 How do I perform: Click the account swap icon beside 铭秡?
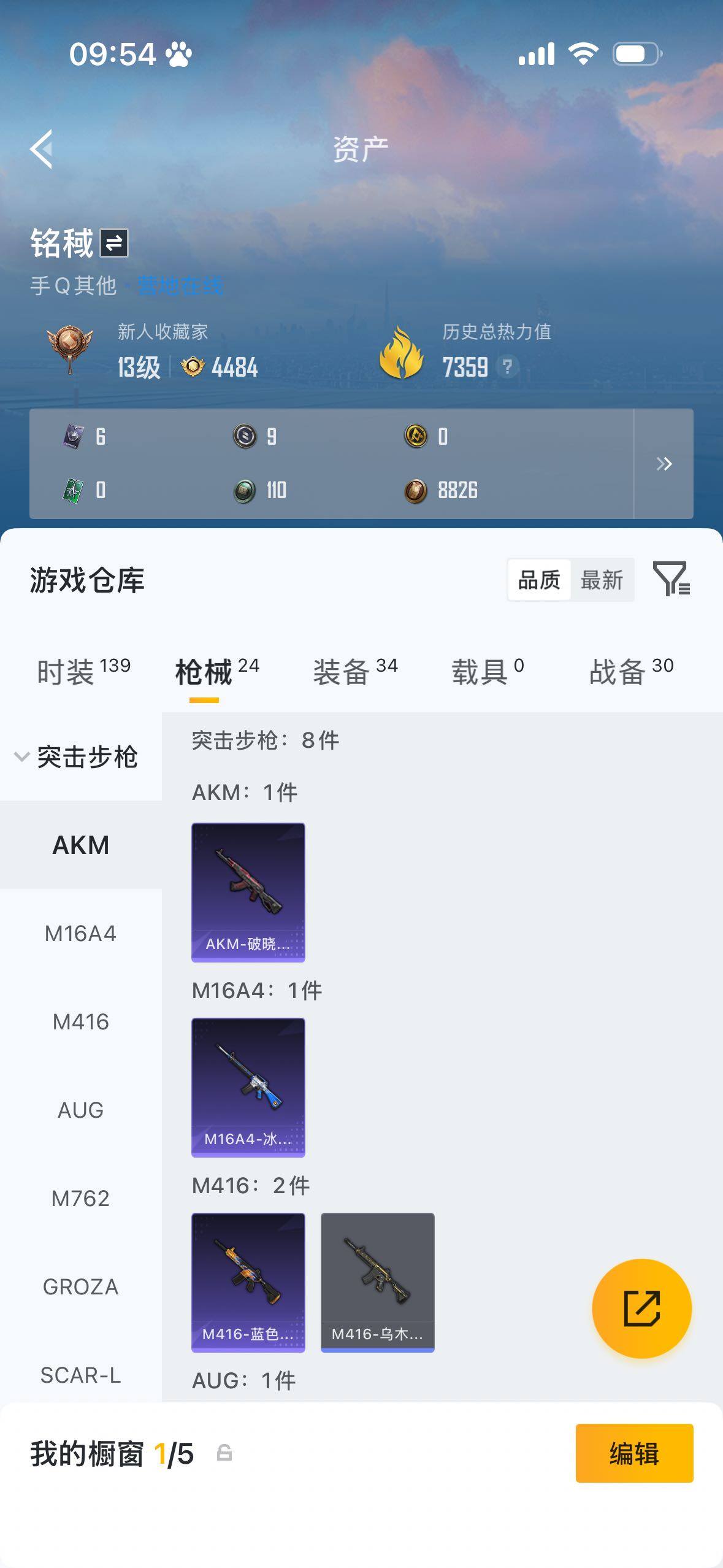coord(114,244)
